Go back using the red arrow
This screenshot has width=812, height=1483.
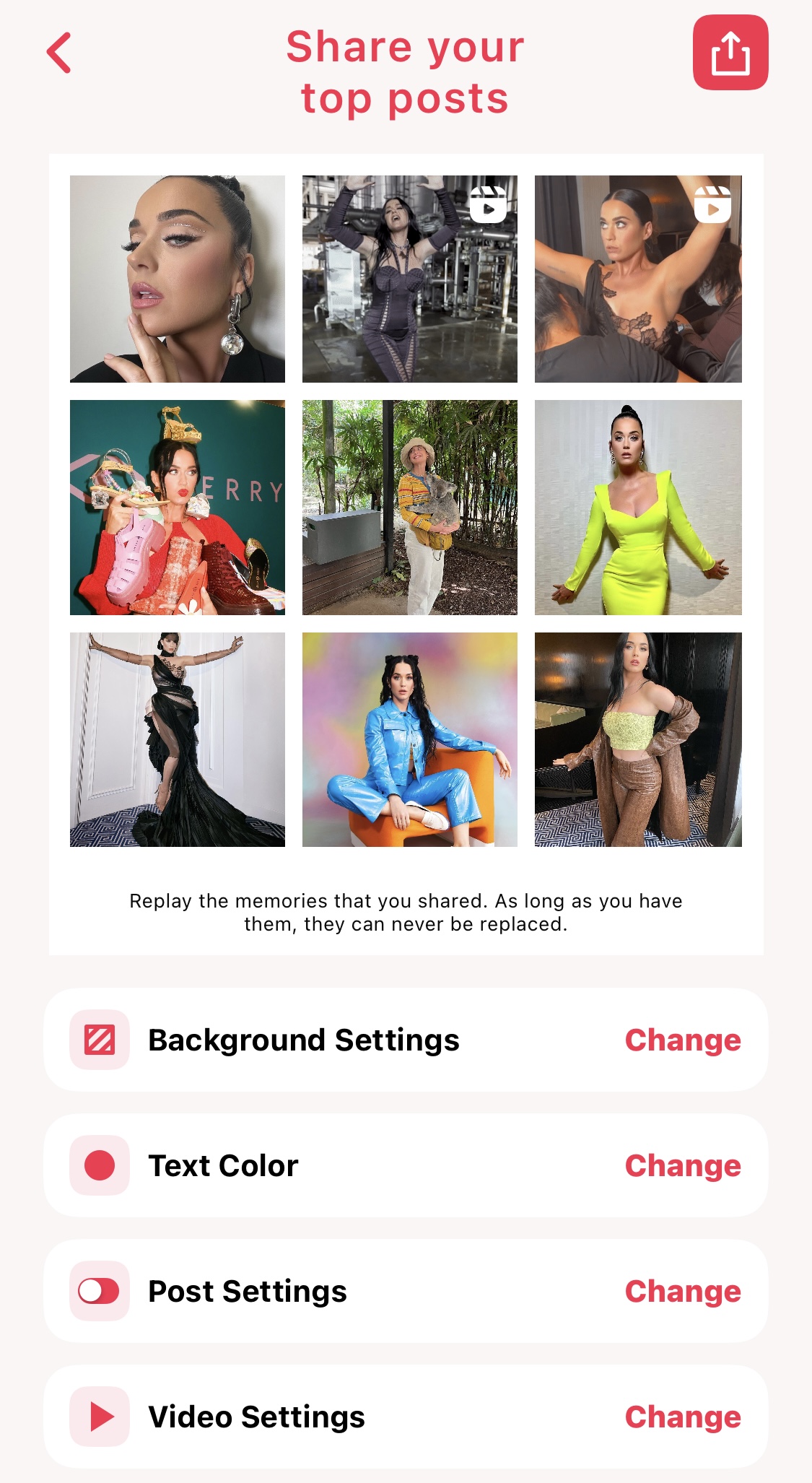coord(59,53)
